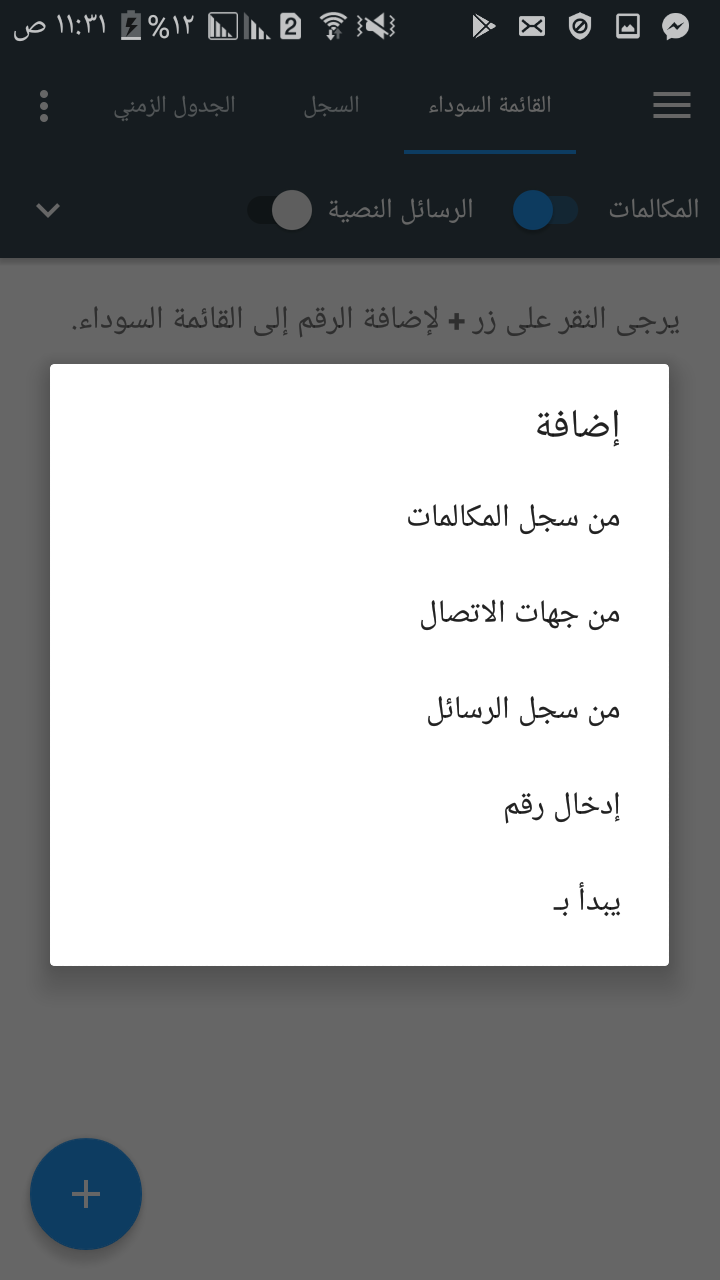Expand the chevron dropdown arrow
Image resolution: width=720 pixels, height=1280 pixels.
click(x=48, y=210)
